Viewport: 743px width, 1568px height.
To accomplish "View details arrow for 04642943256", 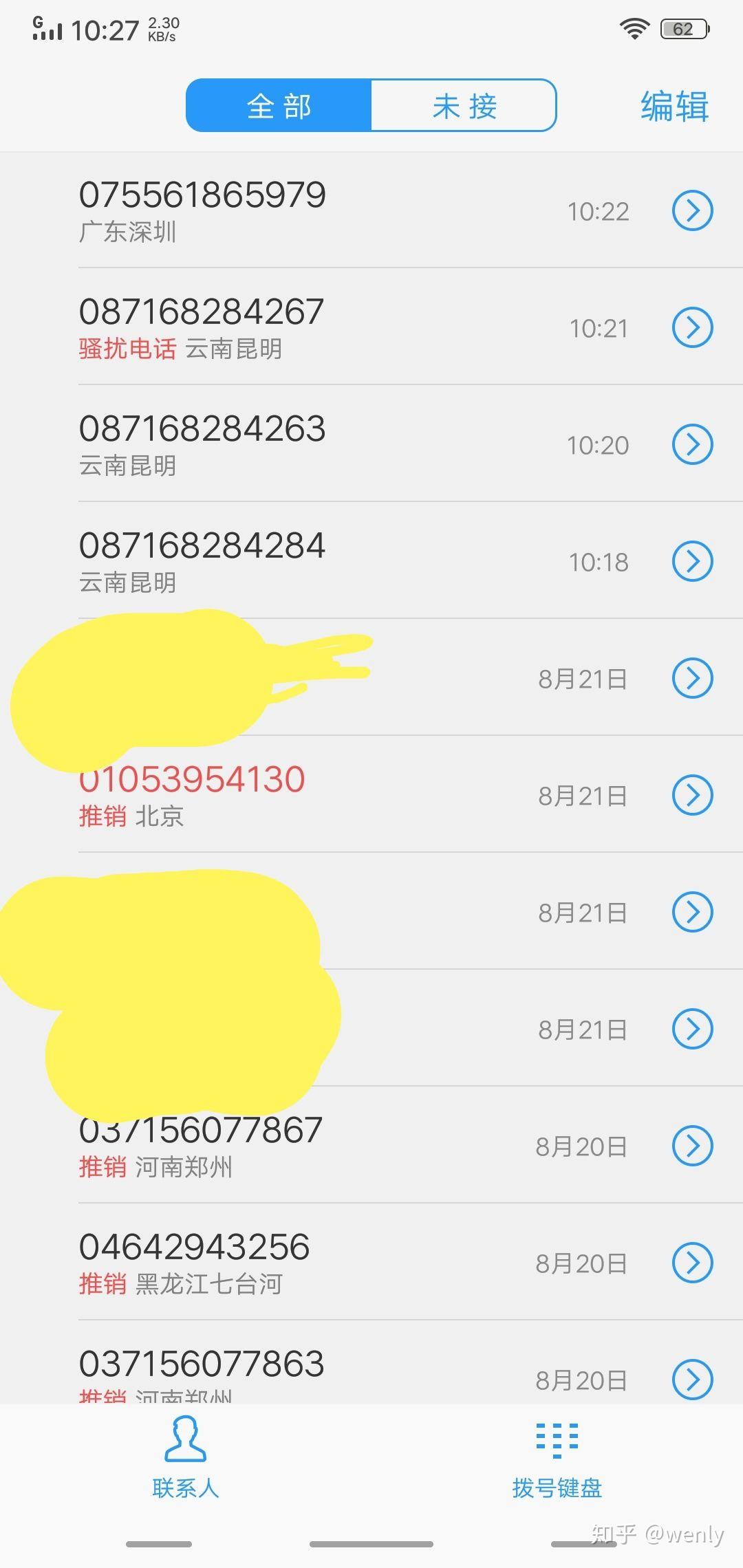I will (x=692, y=1263).
